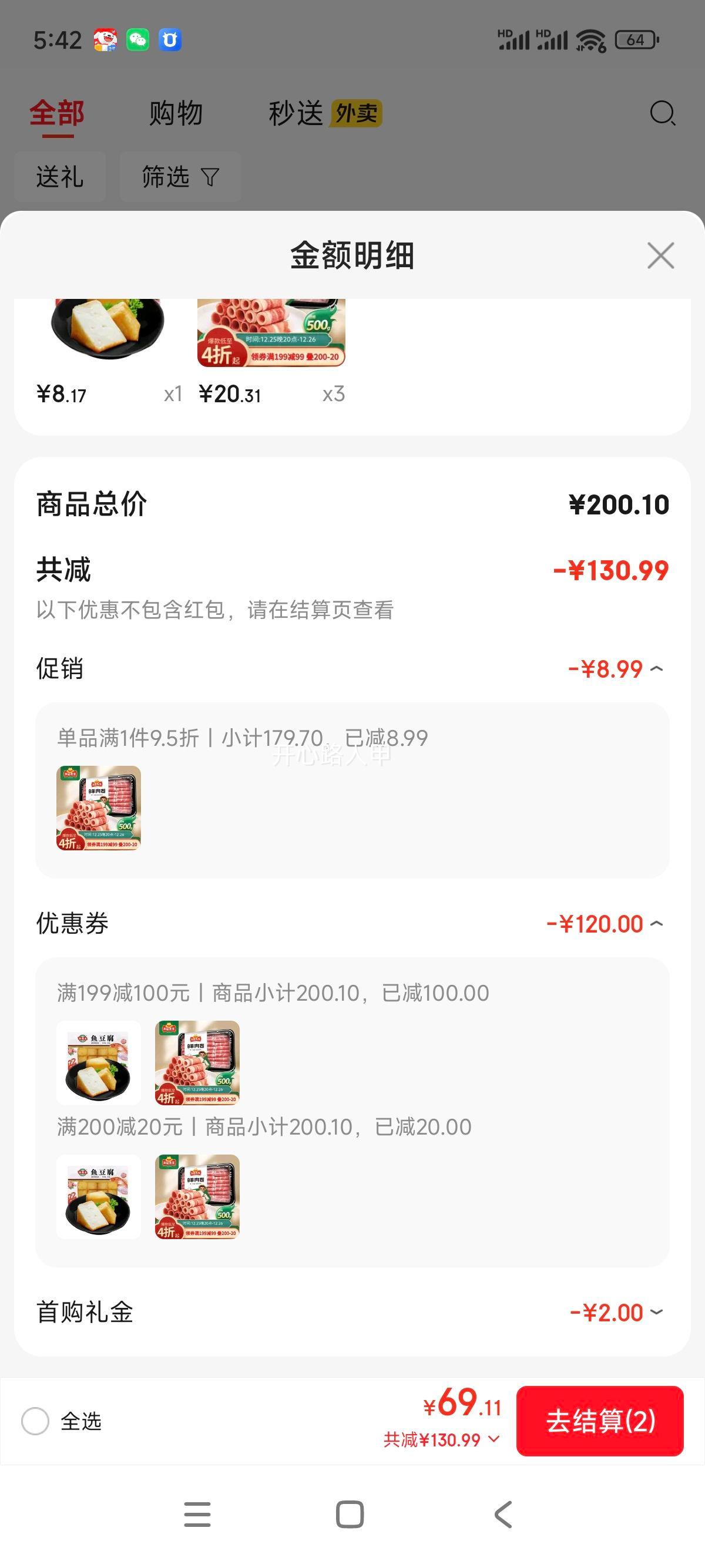Expand the 首购礼金 detail chevron
Image resolution: width=705 pixels, height=1568 pixels.
656,1312
